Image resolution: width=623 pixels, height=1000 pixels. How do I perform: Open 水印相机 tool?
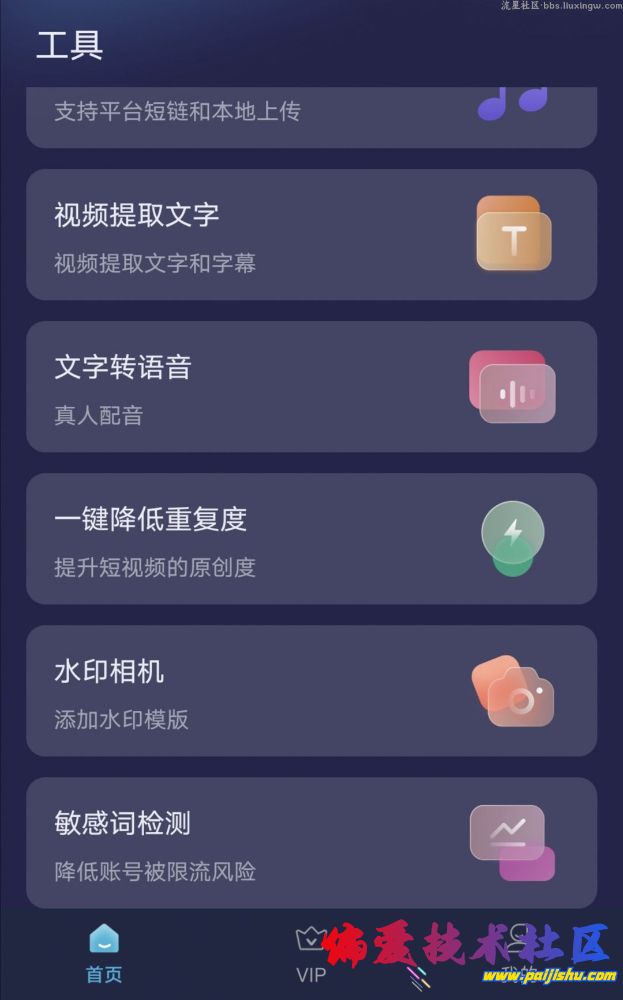[311, 691]
